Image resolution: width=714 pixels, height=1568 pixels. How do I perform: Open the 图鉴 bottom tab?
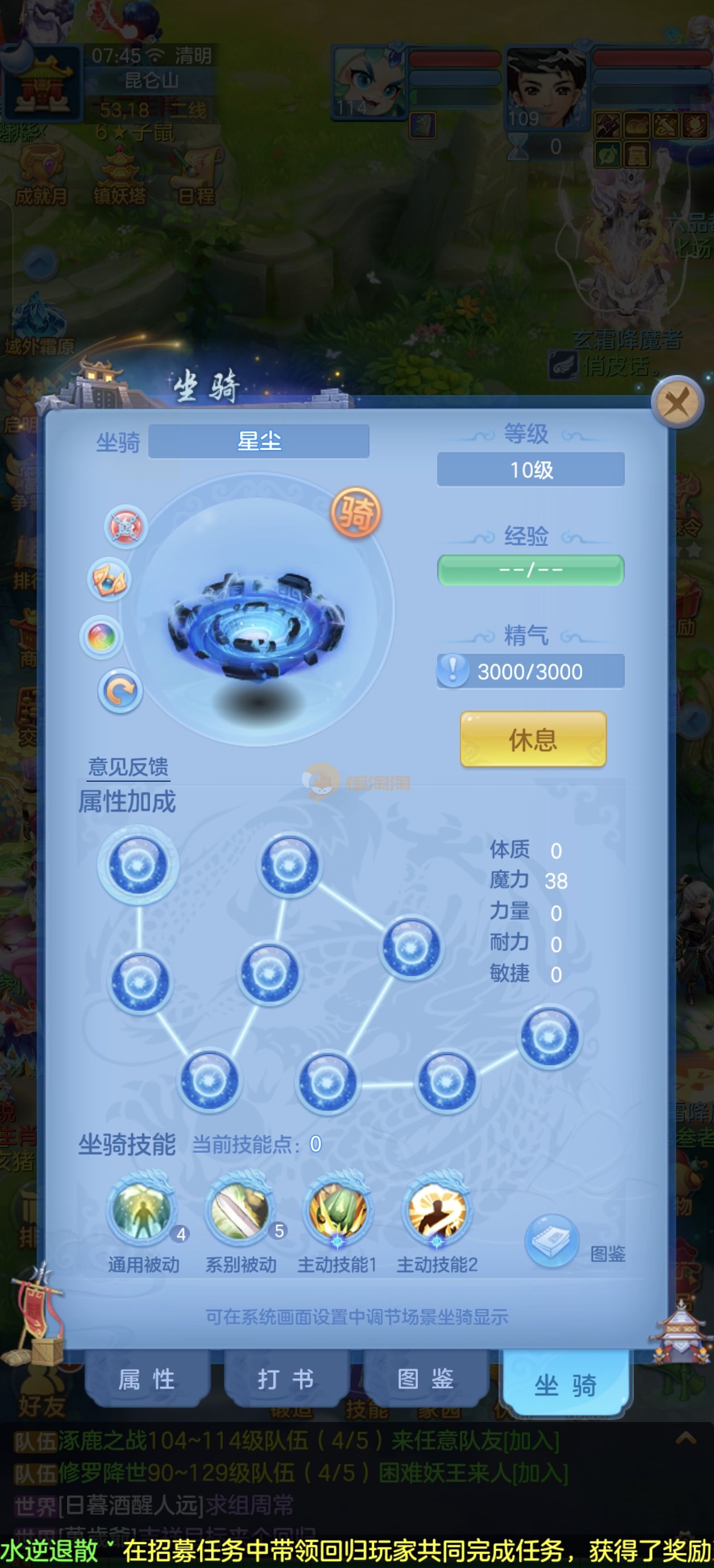point(425,1379)
